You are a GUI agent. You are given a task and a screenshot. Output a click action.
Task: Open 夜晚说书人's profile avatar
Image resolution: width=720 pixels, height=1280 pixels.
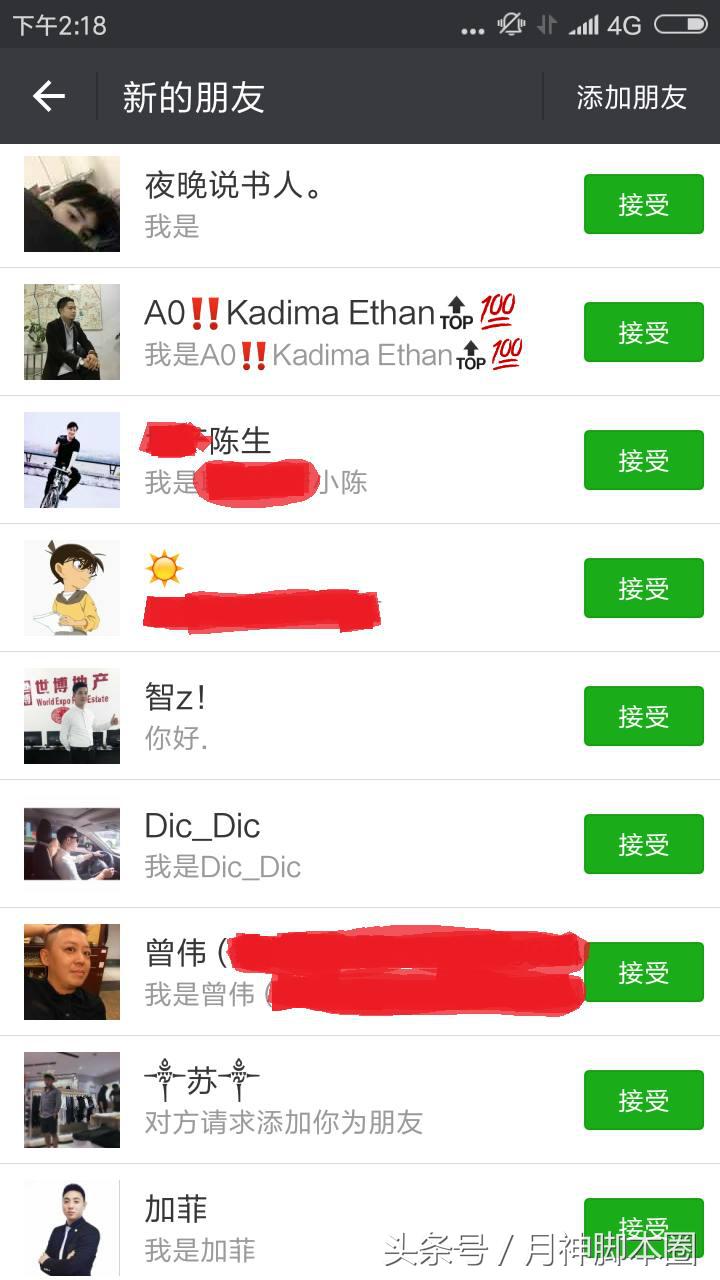71,204
